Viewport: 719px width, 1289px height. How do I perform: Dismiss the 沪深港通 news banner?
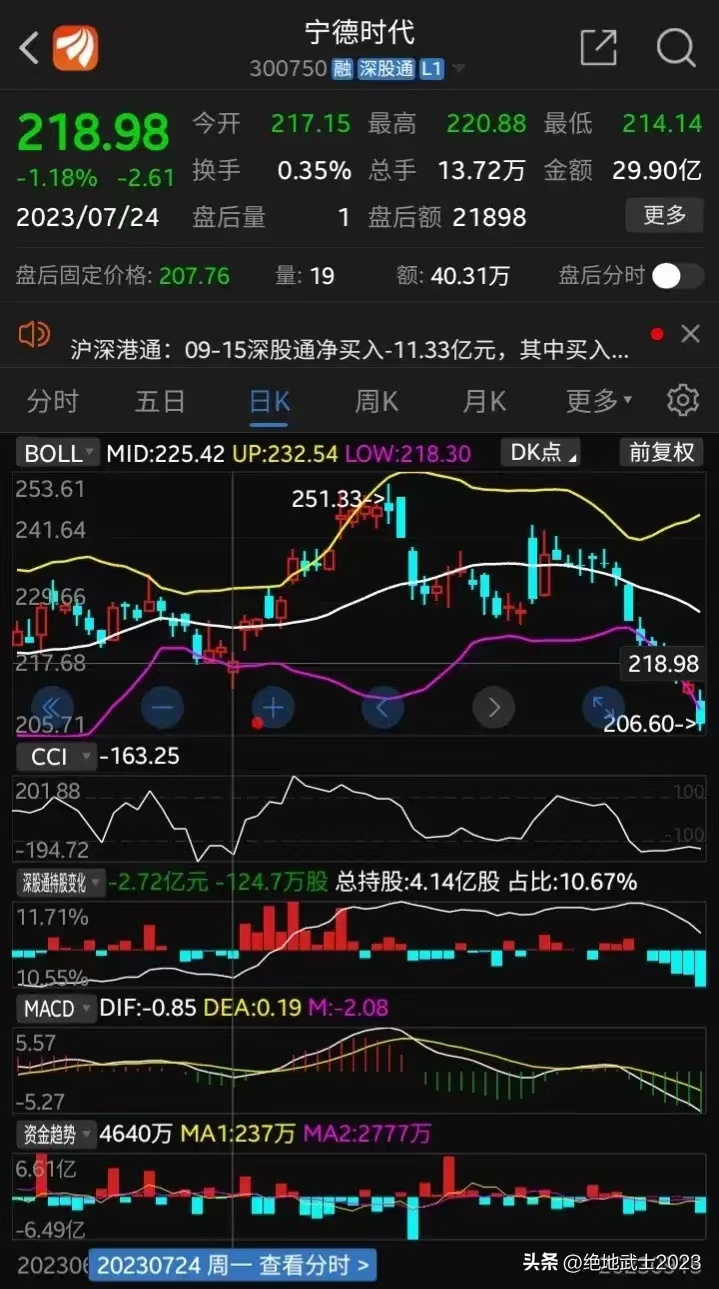690,334
